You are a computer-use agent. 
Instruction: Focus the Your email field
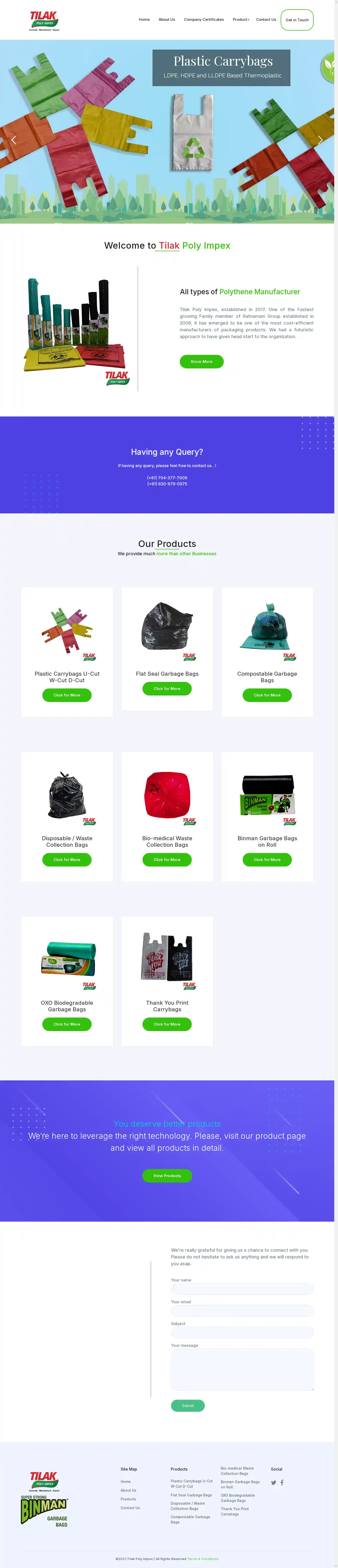coord(242,1311)
